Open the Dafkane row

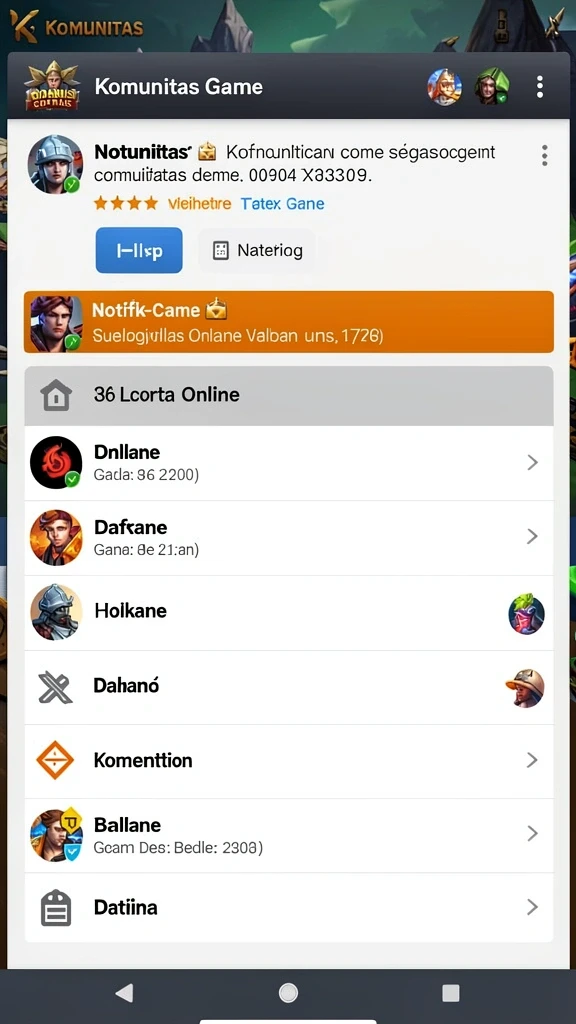(289, 538)
